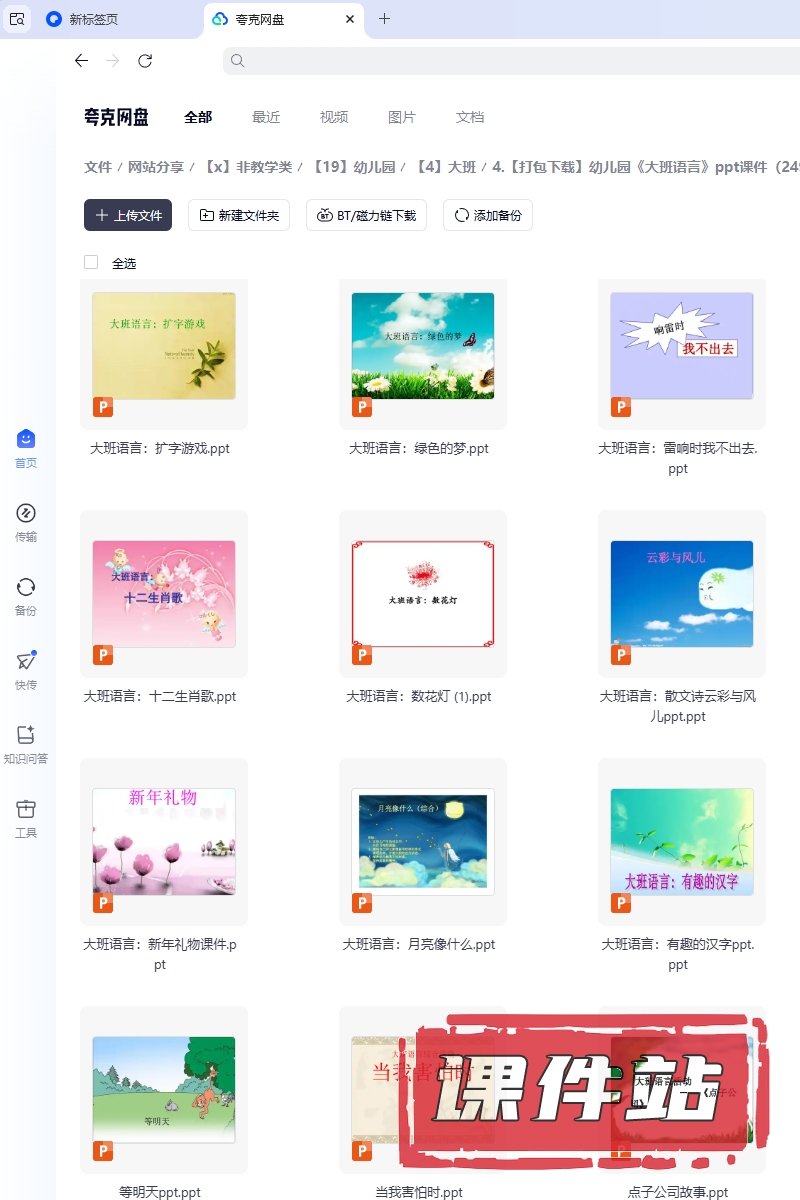The height and width of the screenshot is (1200, 800).
Task: Tap the 上传文件 button
Action: tap(128, 215)
